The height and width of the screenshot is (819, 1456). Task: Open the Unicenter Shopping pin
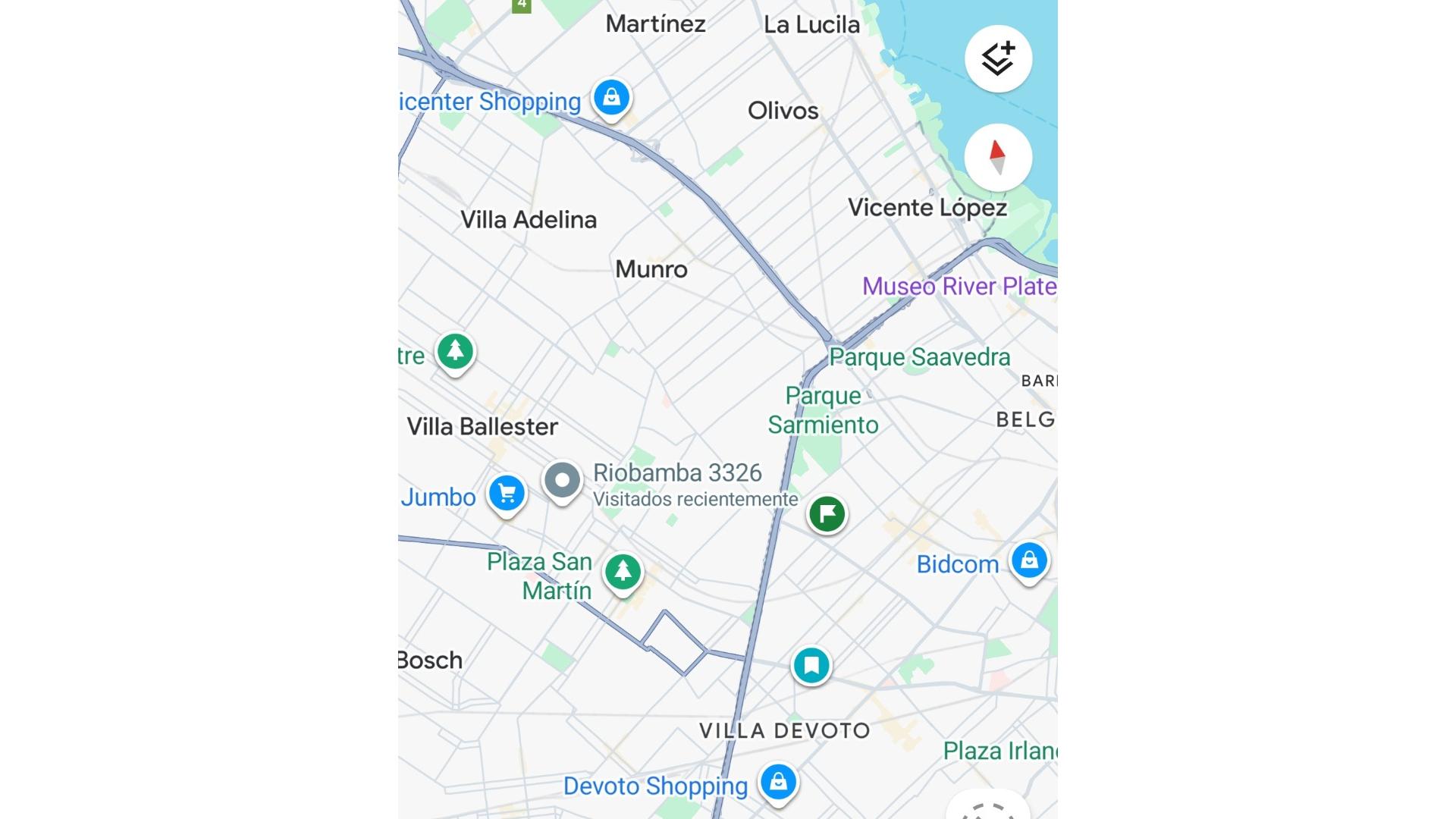(611, 98)
